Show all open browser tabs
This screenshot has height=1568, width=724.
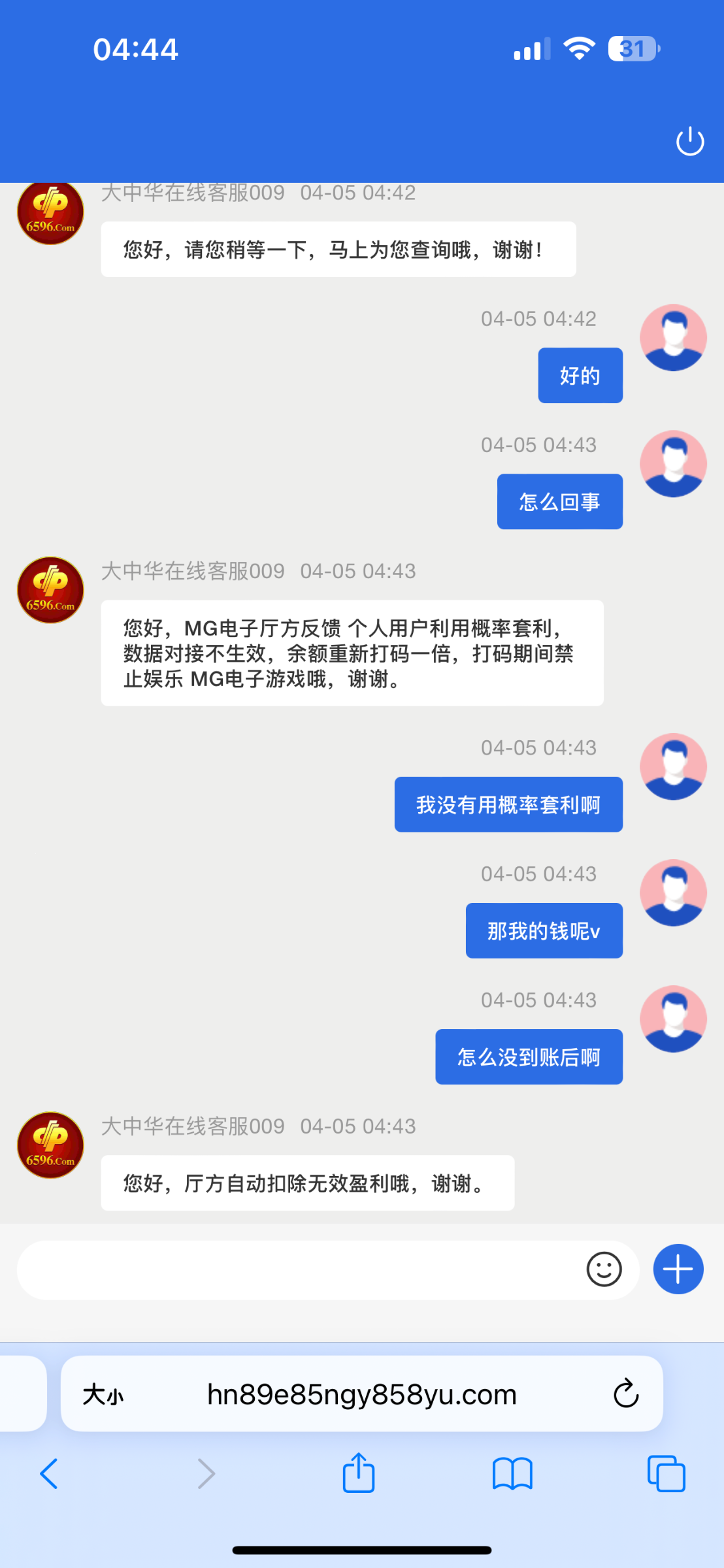666,1474
